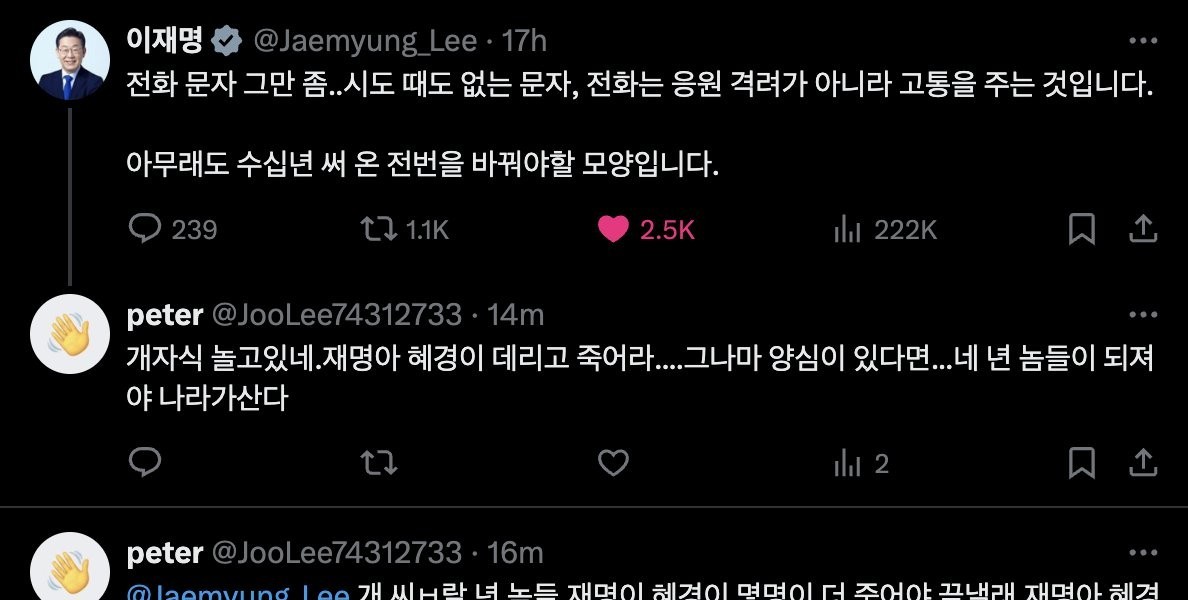The height and width of the screenshot is (600, 1188).
Task: Open overflow menu on peter's 16m reply
Action: pyautogui.click(x=1143, y=552)
